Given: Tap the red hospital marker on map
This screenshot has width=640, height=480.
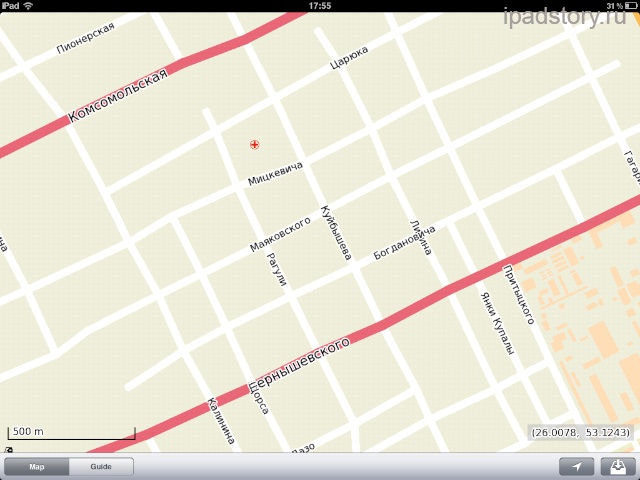Looking at the screenshot, I should (x=255, y=145).
